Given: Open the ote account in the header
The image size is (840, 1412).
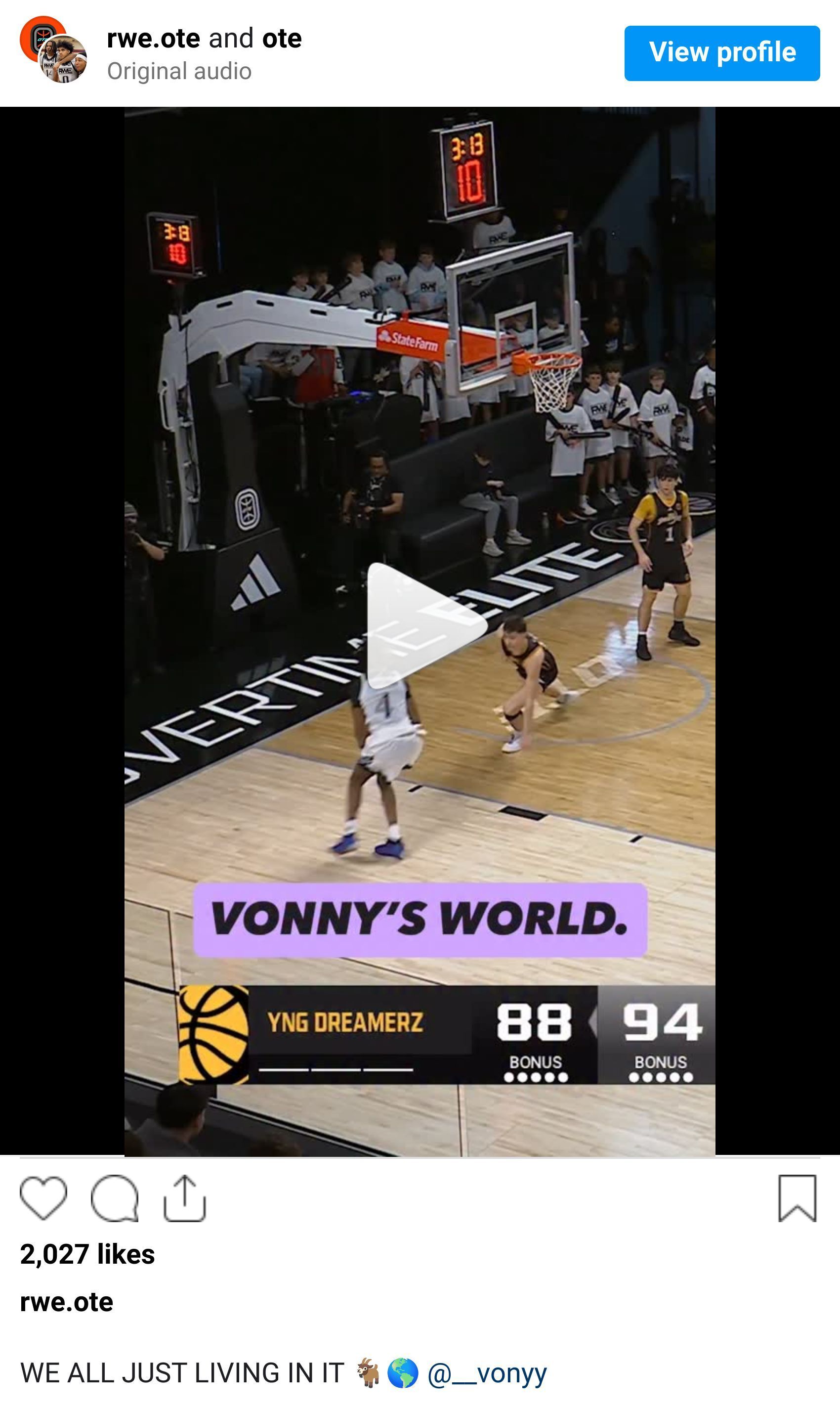Looking at the screenshot, I should [282, 39].
